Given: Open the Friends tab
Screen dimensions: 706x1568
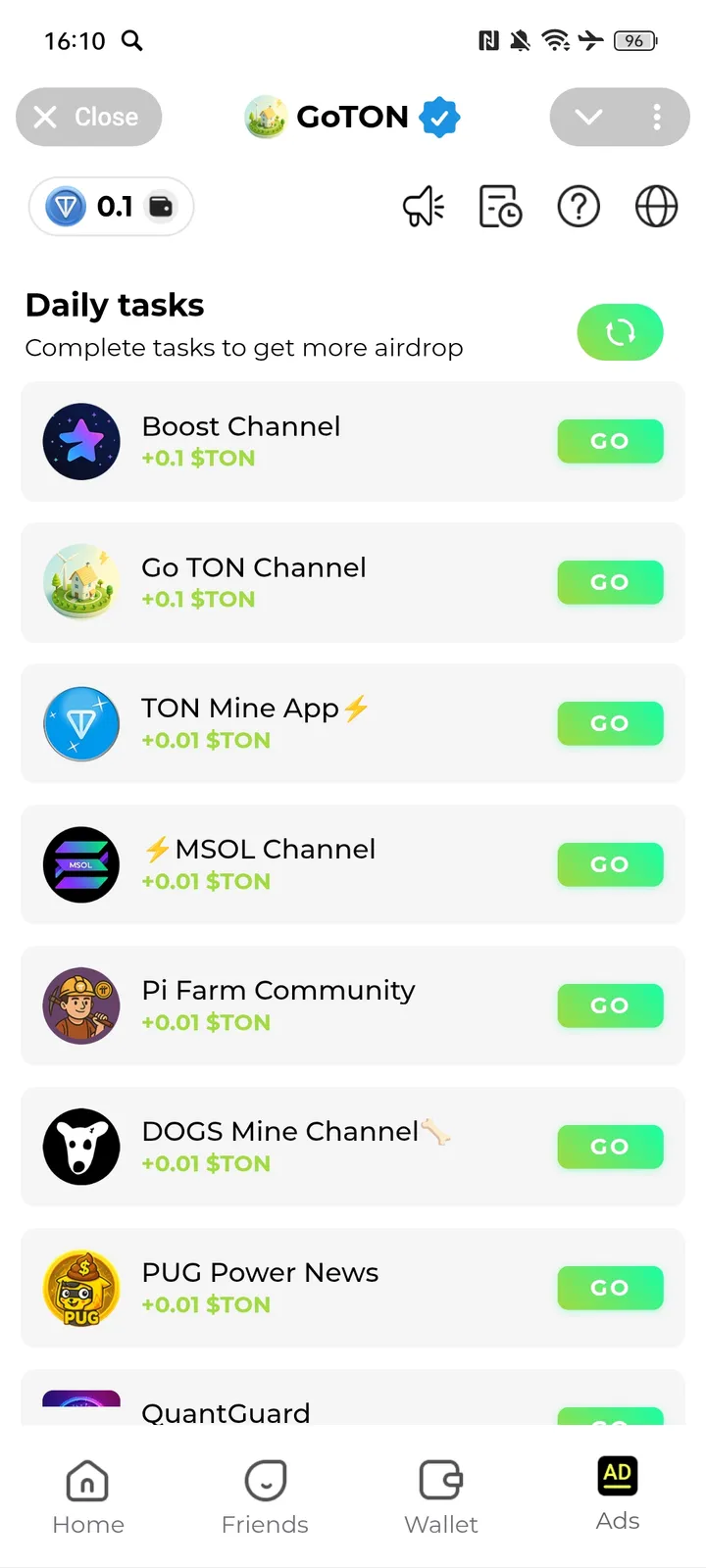Looking at the screenshot, I should 265,1497.
